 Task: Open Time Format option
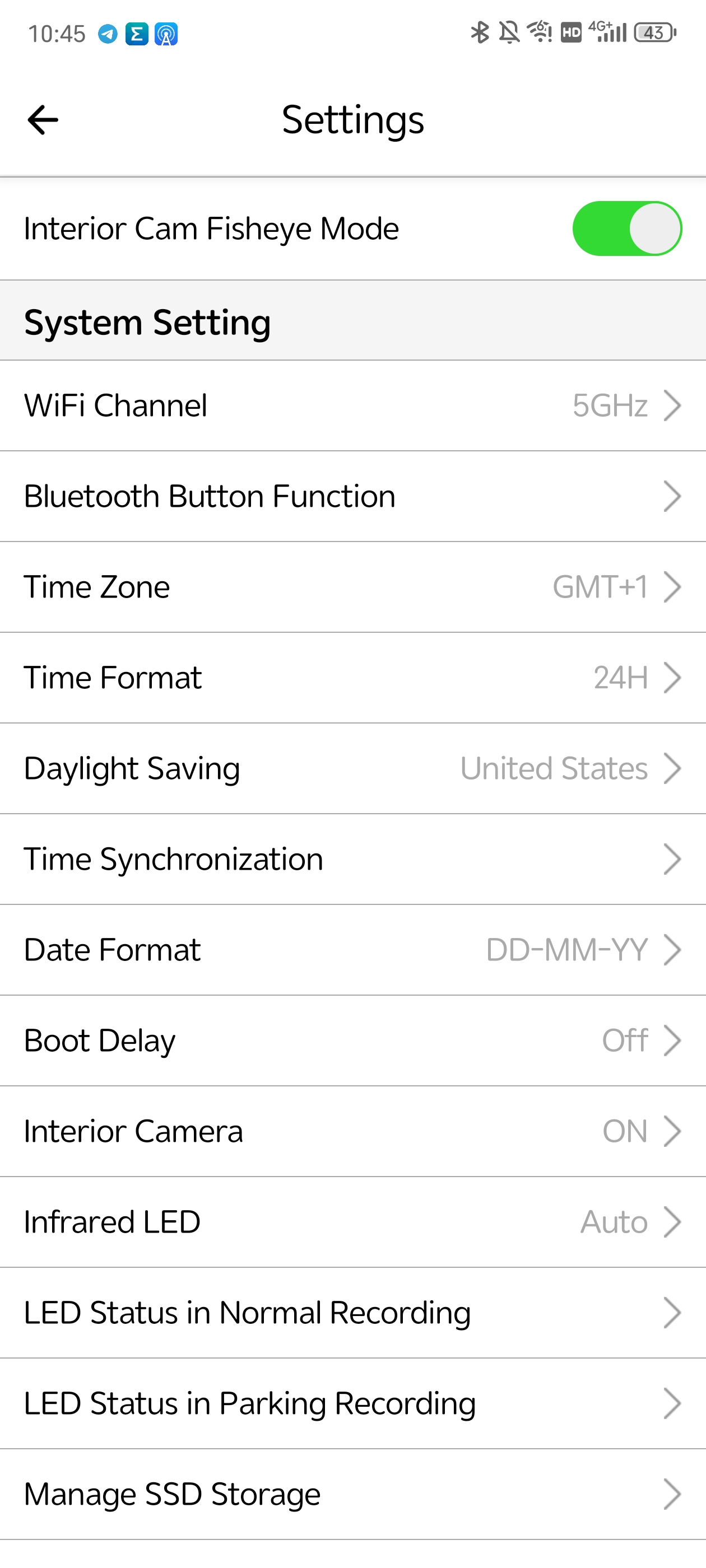pos(352,678)
